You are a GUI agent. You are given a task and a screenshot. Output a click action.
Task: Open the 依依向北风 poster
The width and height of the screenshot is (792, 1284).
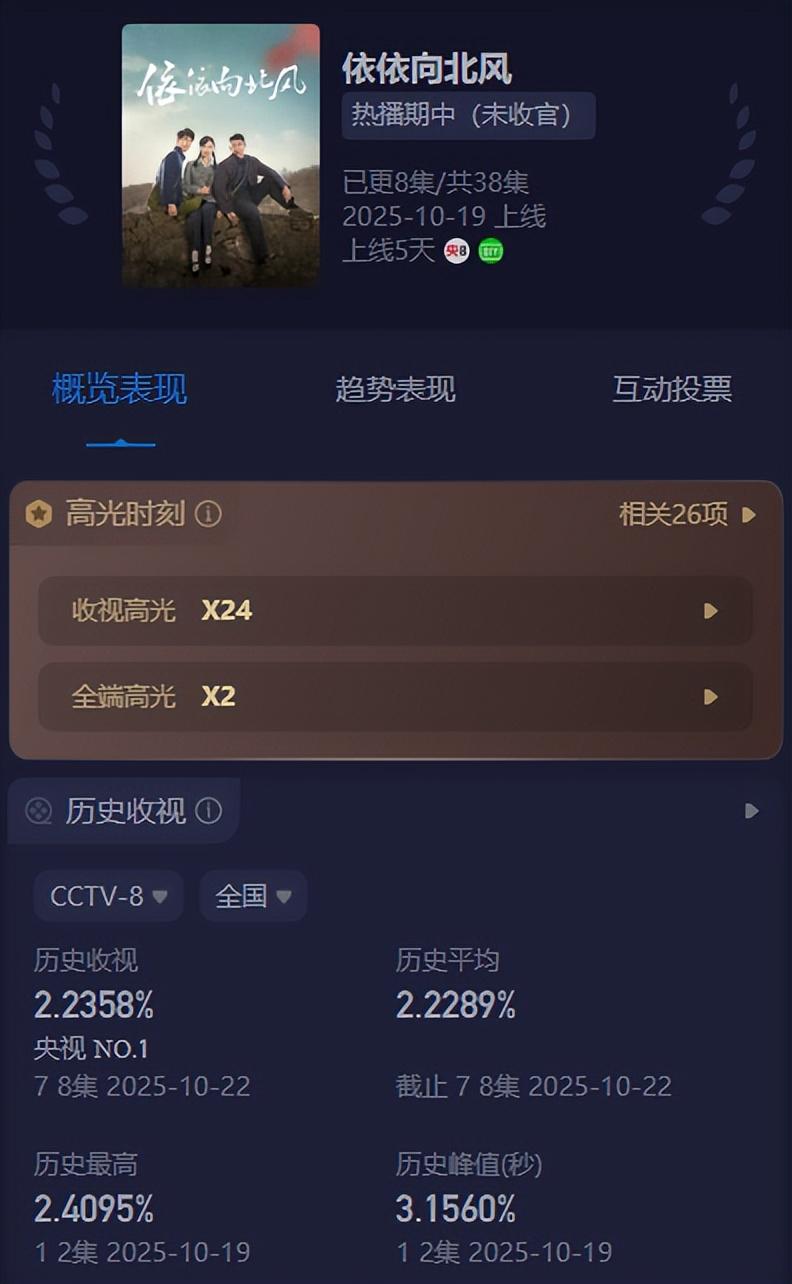[221, 155]
